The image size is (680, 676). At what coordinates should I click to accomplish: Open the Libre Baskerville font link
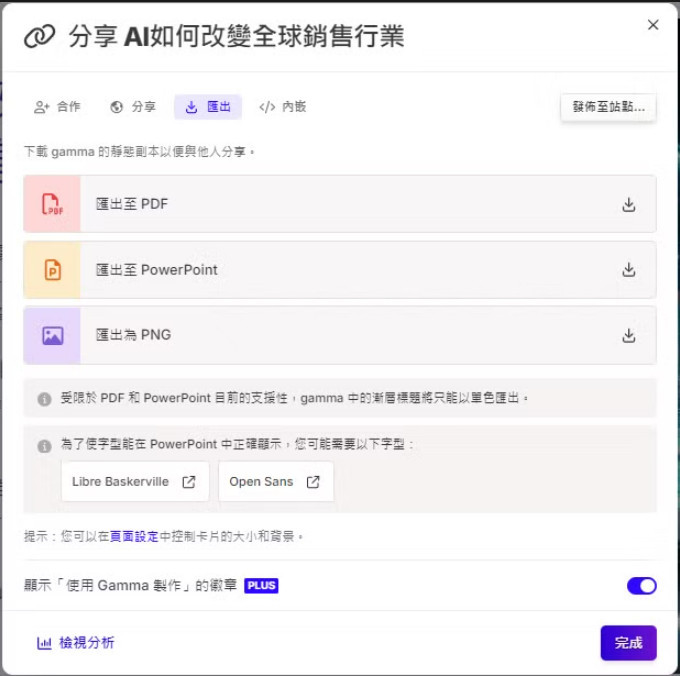click(x=134, y=482)
